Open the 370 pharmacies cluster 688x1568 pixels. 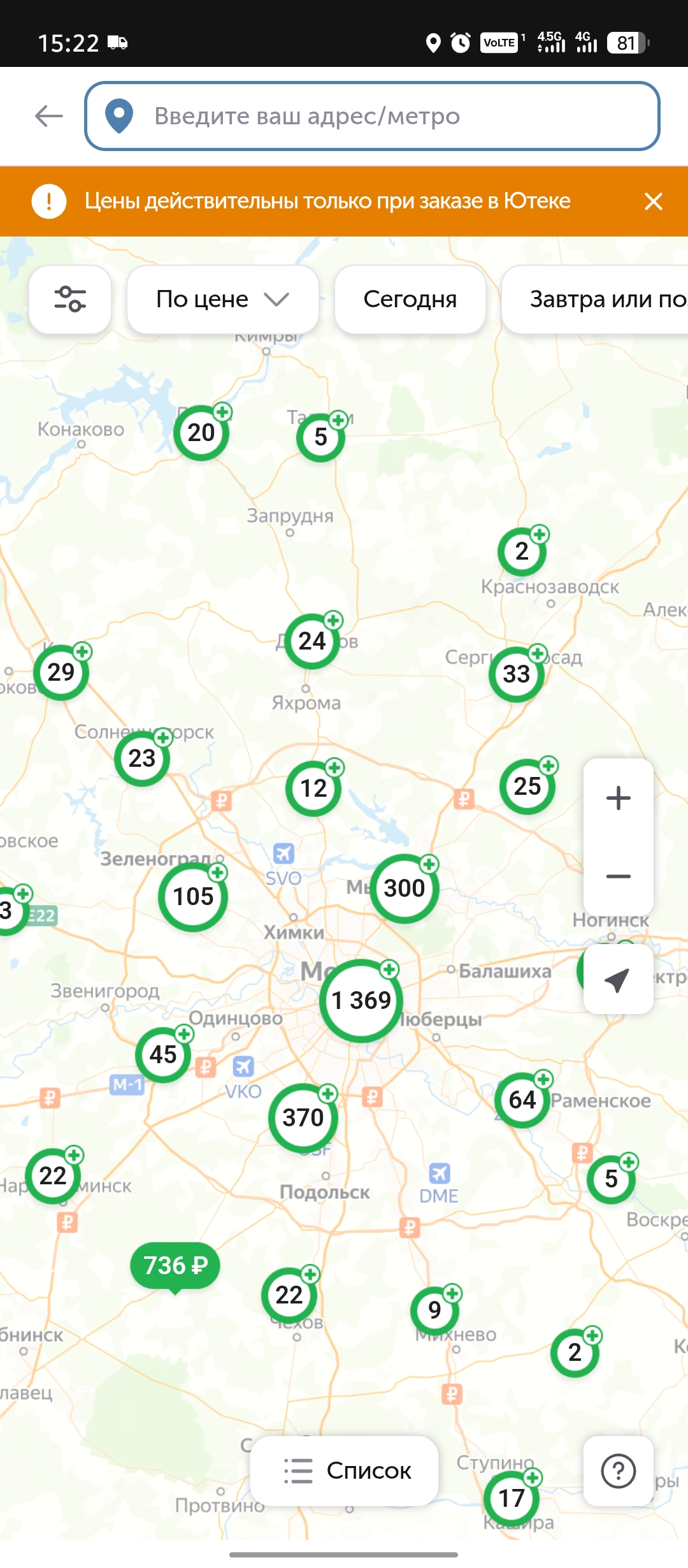(x=303, y=1118)
